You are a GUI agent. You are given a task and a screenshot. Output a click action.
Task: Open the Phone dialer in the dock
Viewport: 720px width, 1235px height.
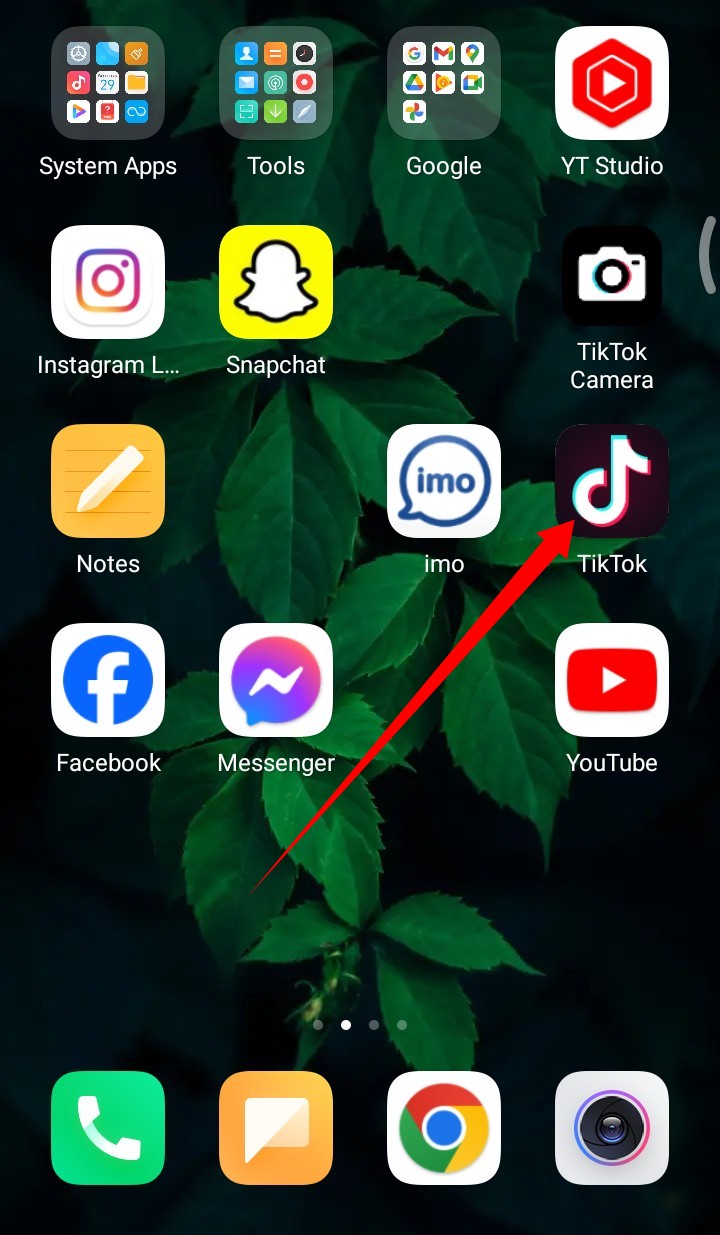point(108,1128)
